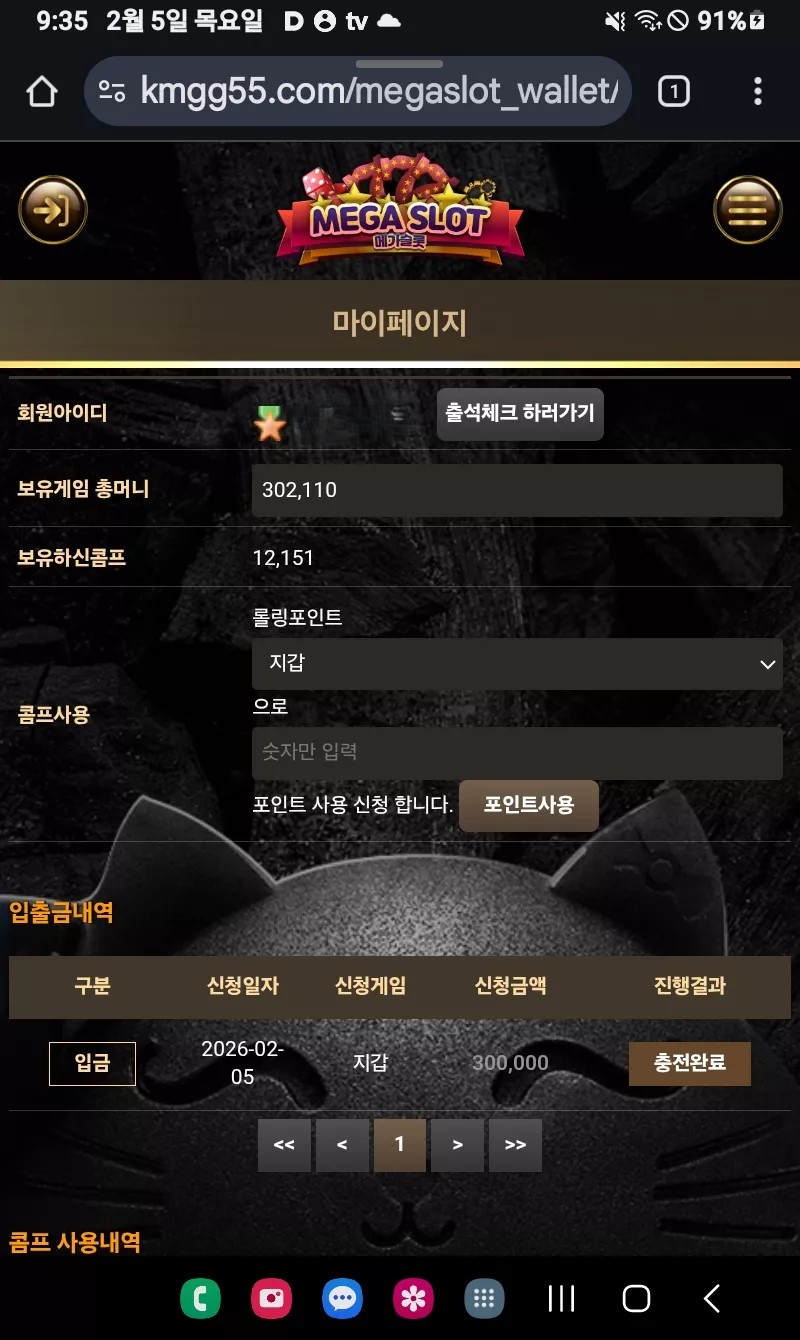Open the browser overflow menu

757,92
